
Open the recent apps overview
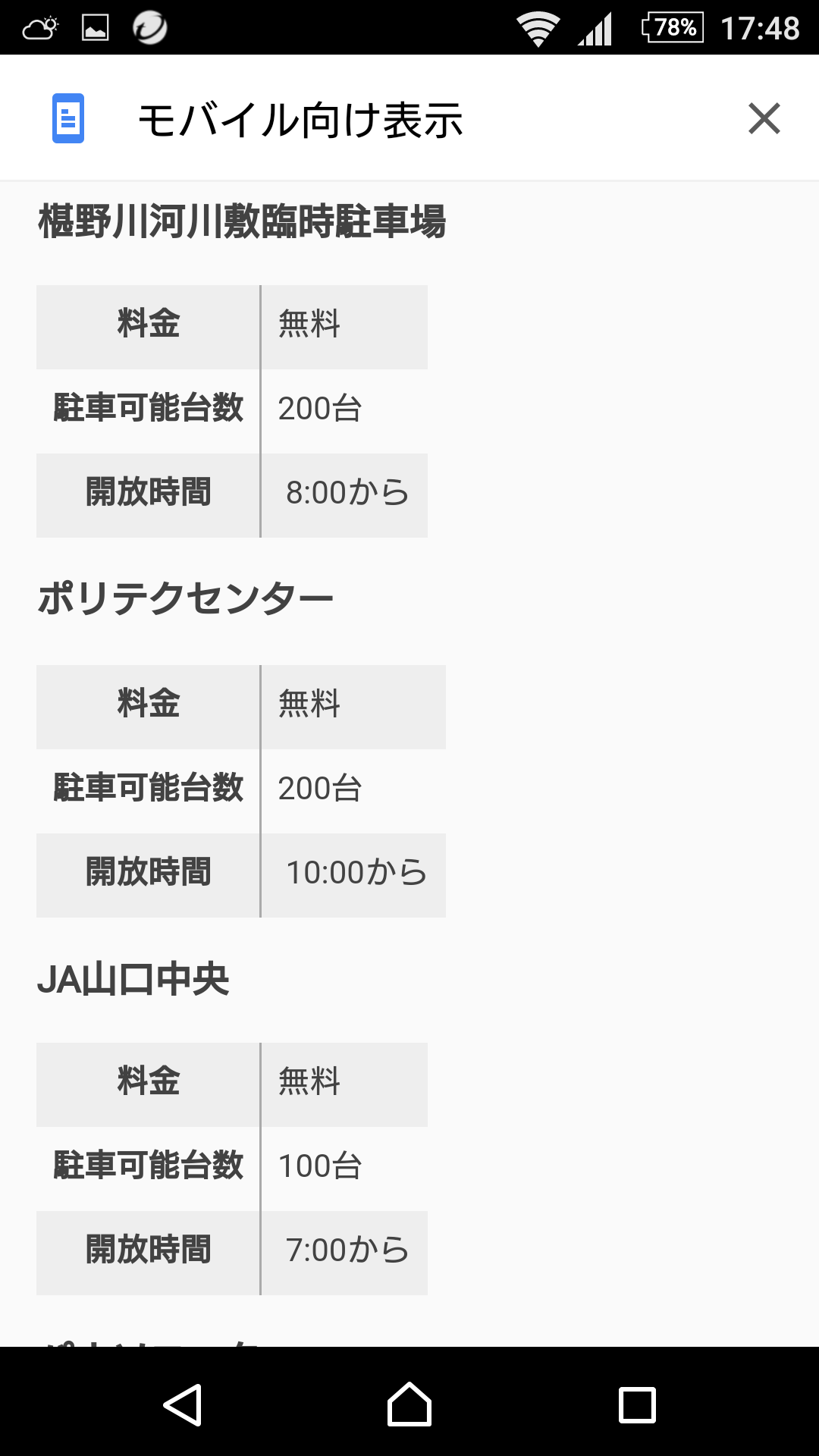[637, 1404]
